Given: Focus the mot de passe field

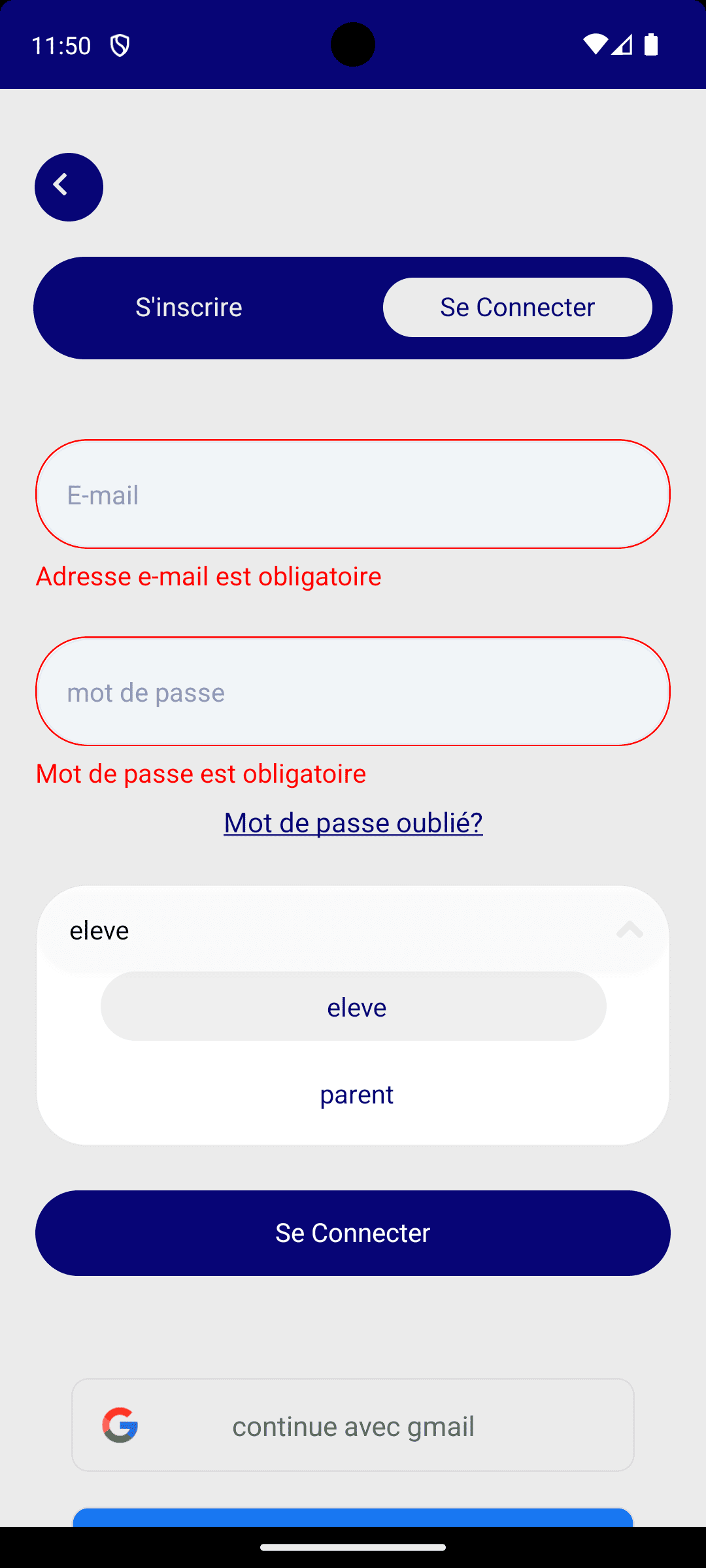Looking at the screenshot, I should (353, 691).
